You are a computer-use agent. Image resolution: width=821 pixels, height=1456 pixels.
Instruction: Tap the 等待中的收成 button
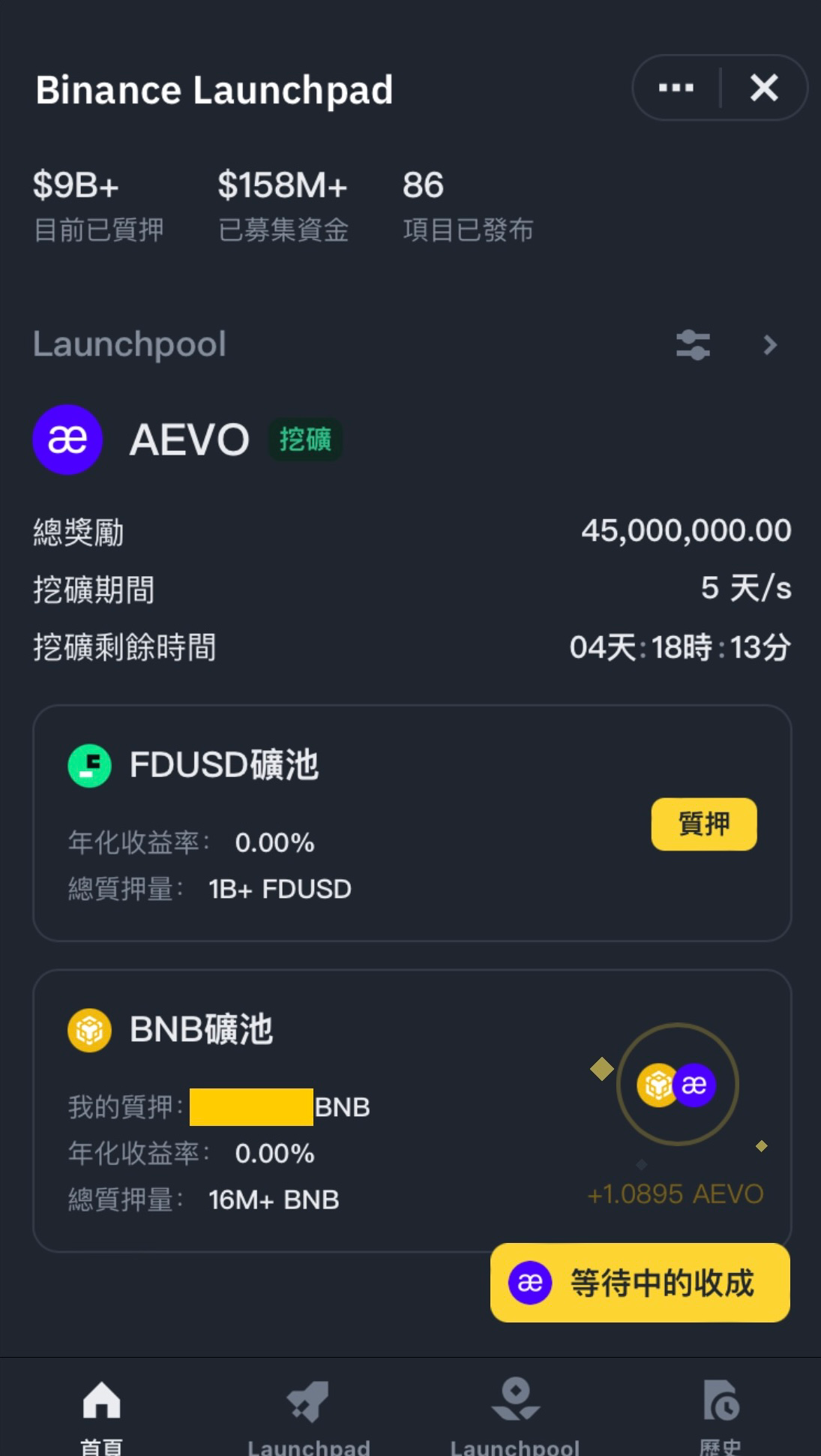pyautogui.click(x=640, y=1283)
